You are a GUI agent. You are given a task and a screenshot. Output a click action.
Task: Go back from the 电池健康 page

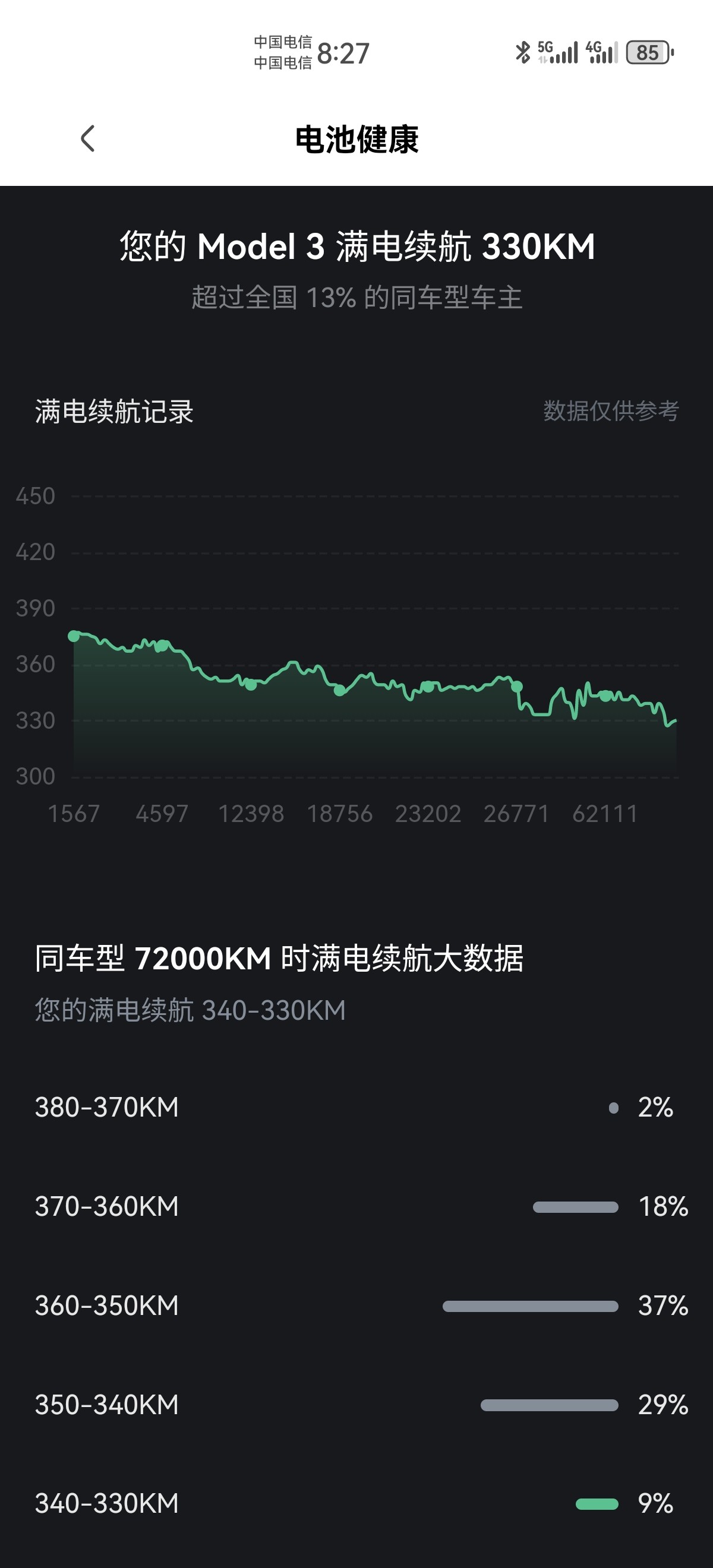pyautogui.click(x=88, y=139)
